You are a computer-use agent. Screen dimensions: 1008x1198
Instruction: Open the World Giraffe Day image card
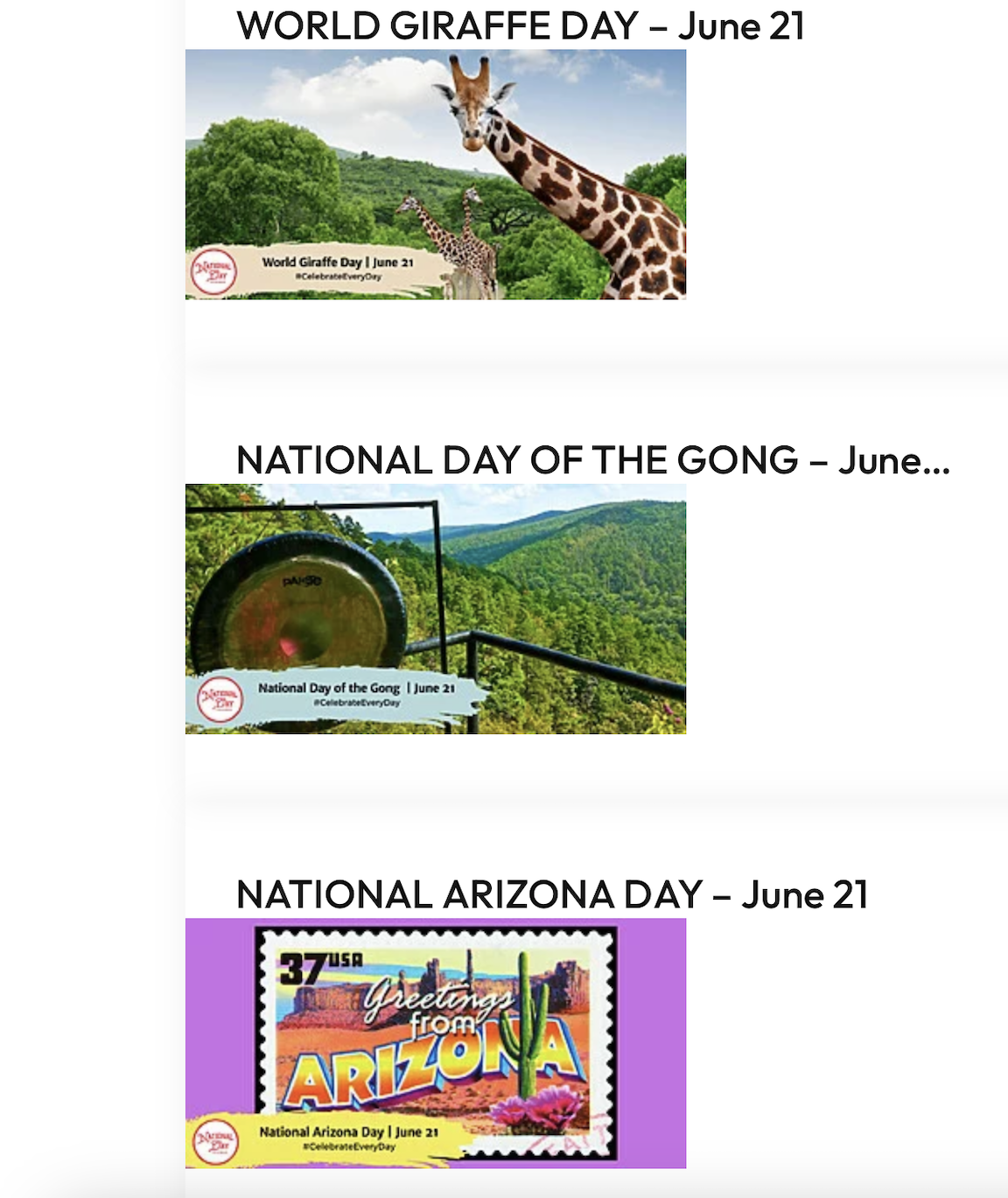[x=435, y=174]
